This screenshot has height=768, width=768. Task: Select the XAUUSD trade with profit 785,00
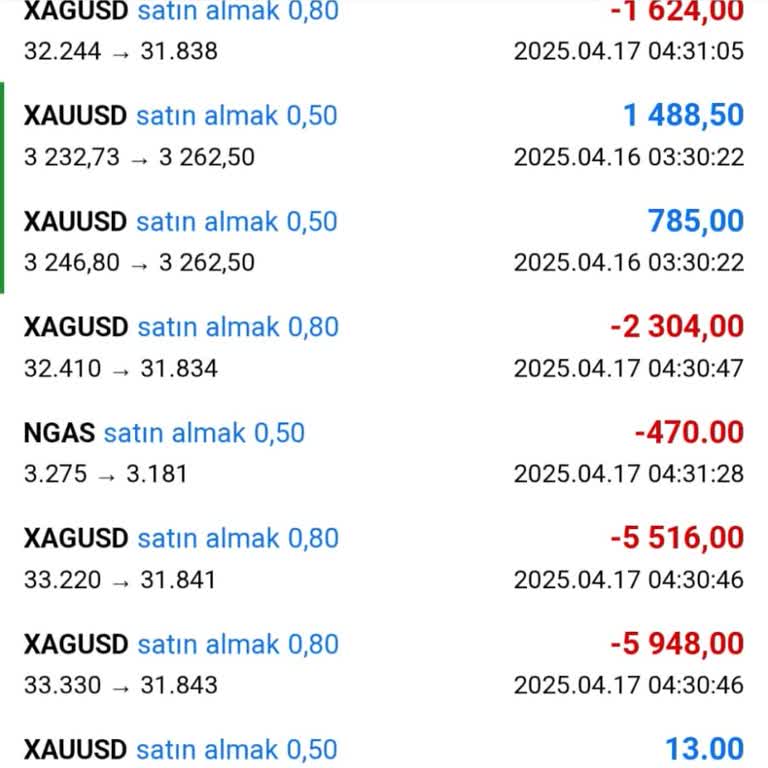[384, 241]
